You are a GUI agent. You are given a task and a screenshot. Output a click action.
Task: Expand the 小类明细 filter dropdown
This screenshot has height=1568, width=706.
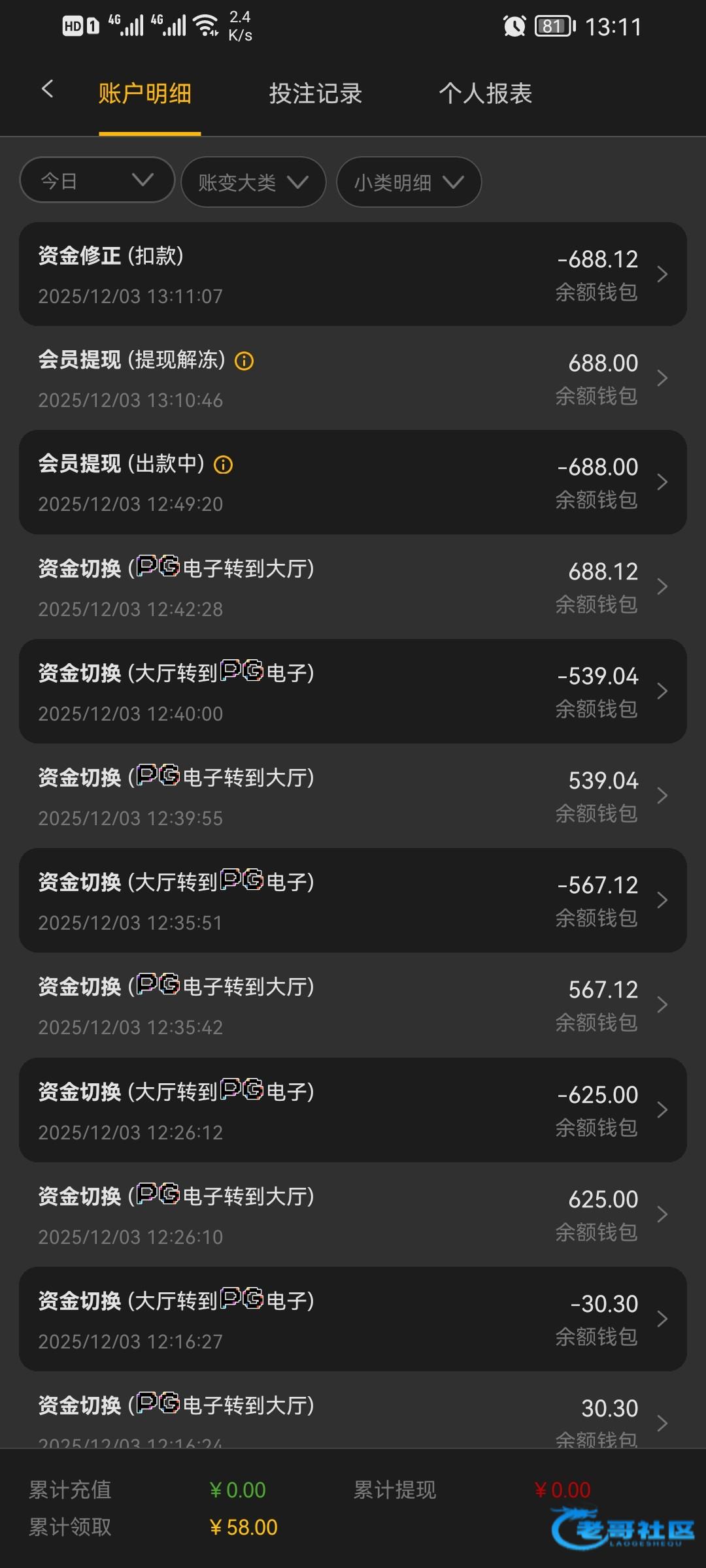[x=409, y=182]
